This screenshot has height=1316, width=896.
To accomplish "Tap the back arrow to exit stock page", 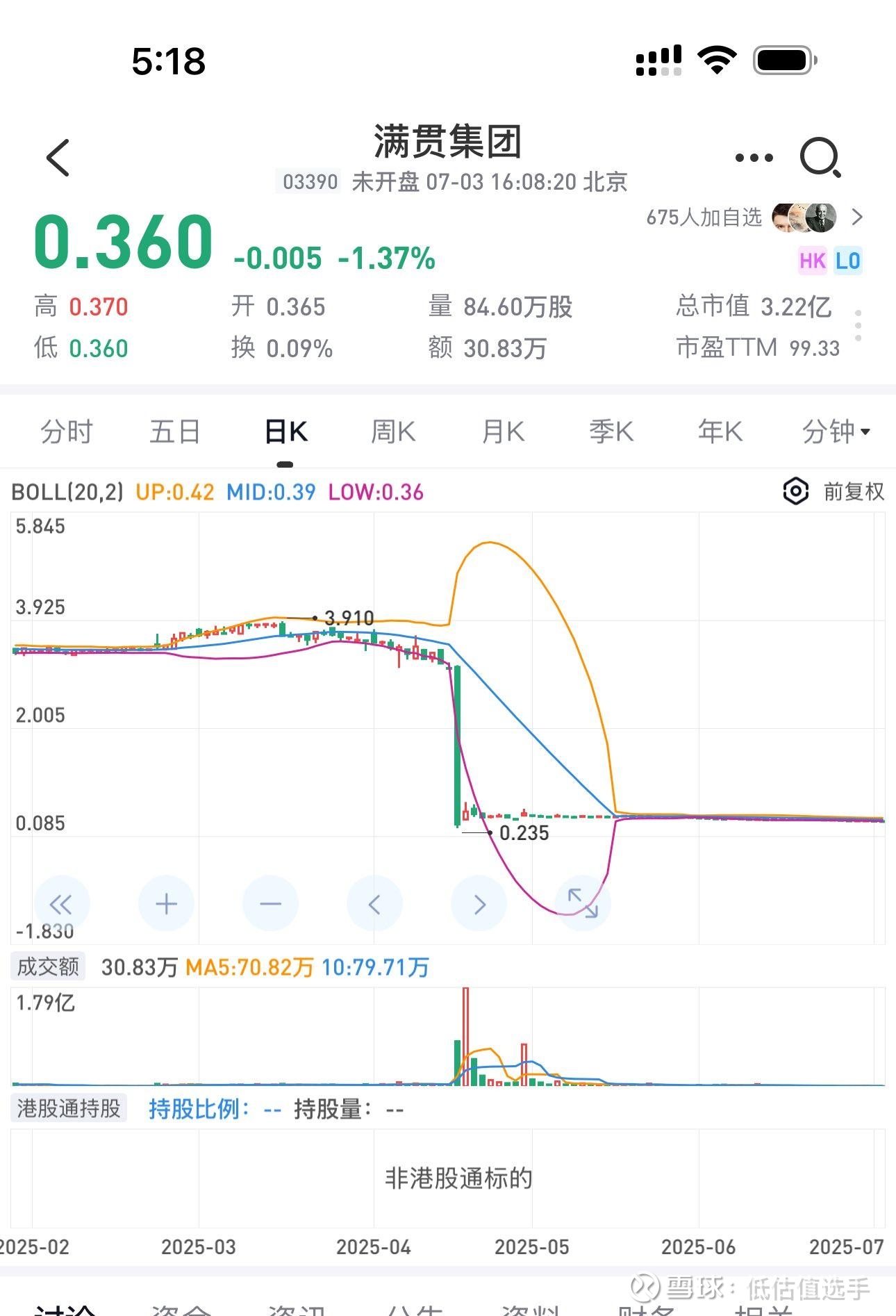I will click(58, 156).
